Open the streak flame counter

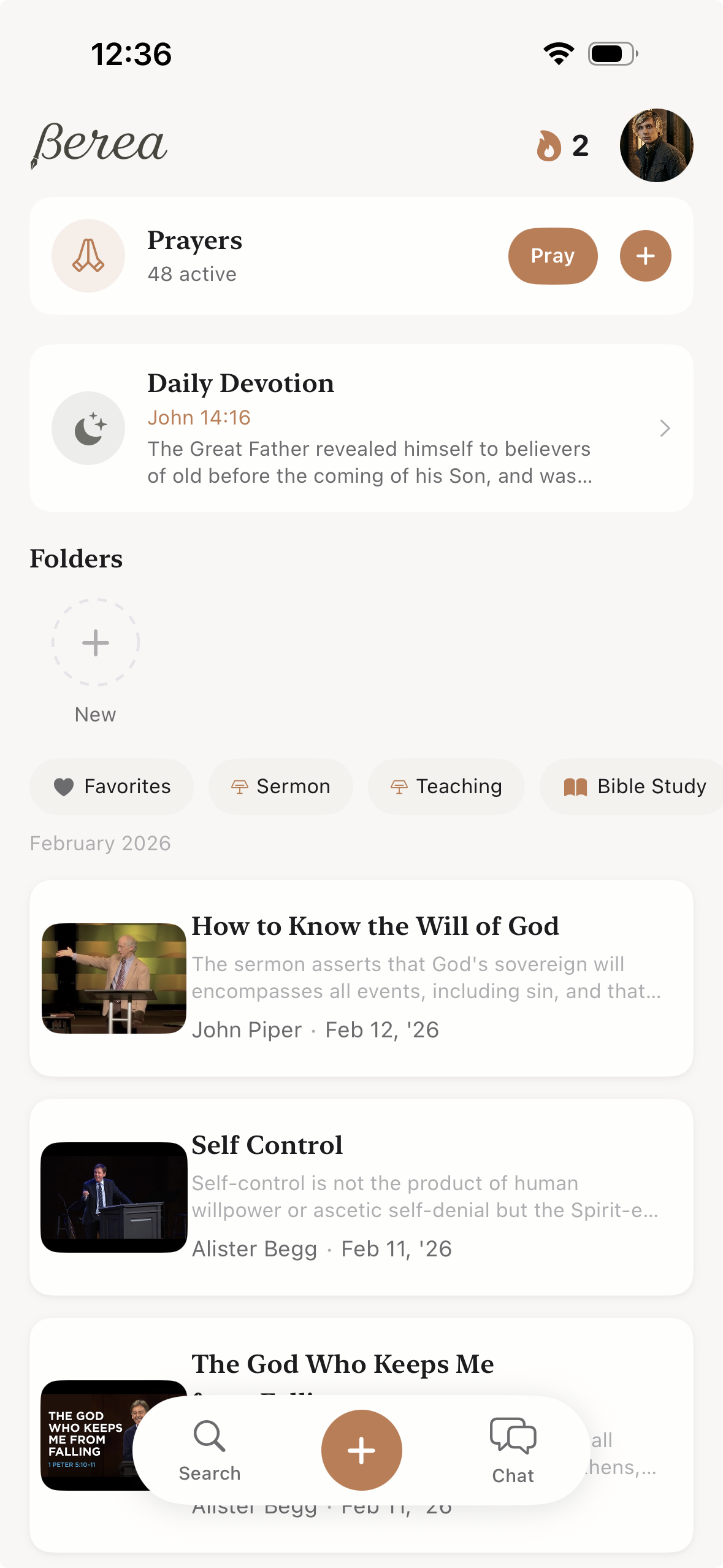pos(562,146)
